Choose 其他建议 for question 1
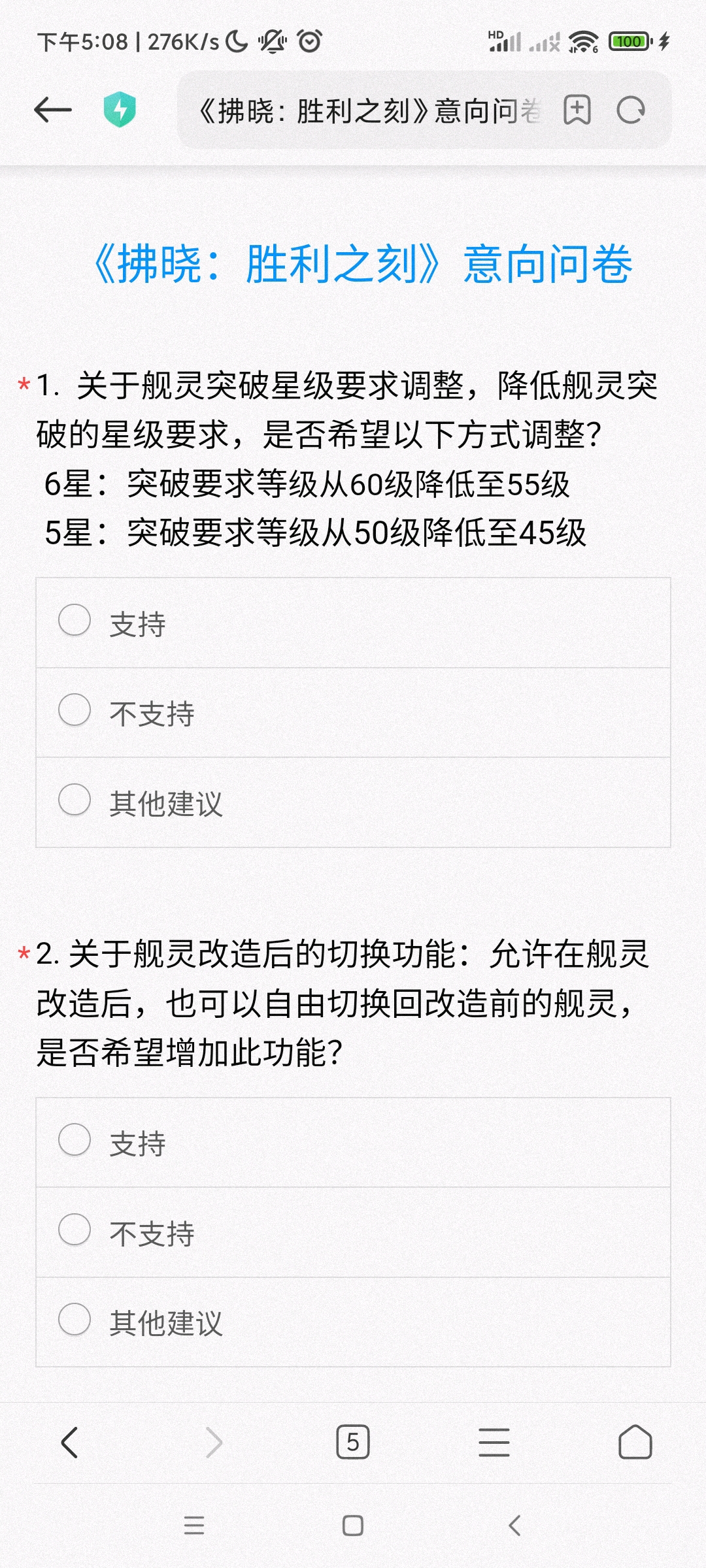This screenshot has height=1568, width=706. pyautogui.click(x=353, y=802)
